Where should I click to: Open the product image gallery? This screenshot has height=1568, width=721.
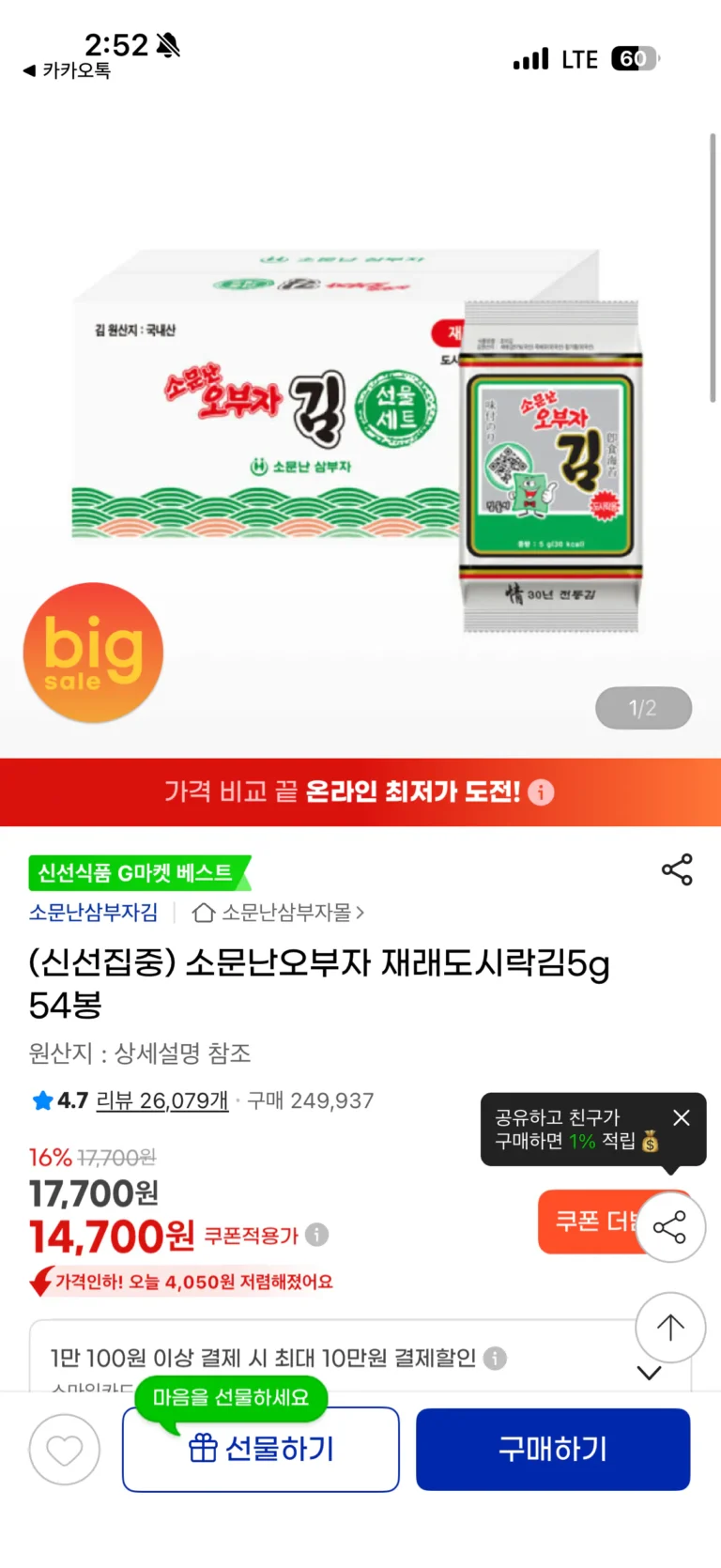click(360, 441)
